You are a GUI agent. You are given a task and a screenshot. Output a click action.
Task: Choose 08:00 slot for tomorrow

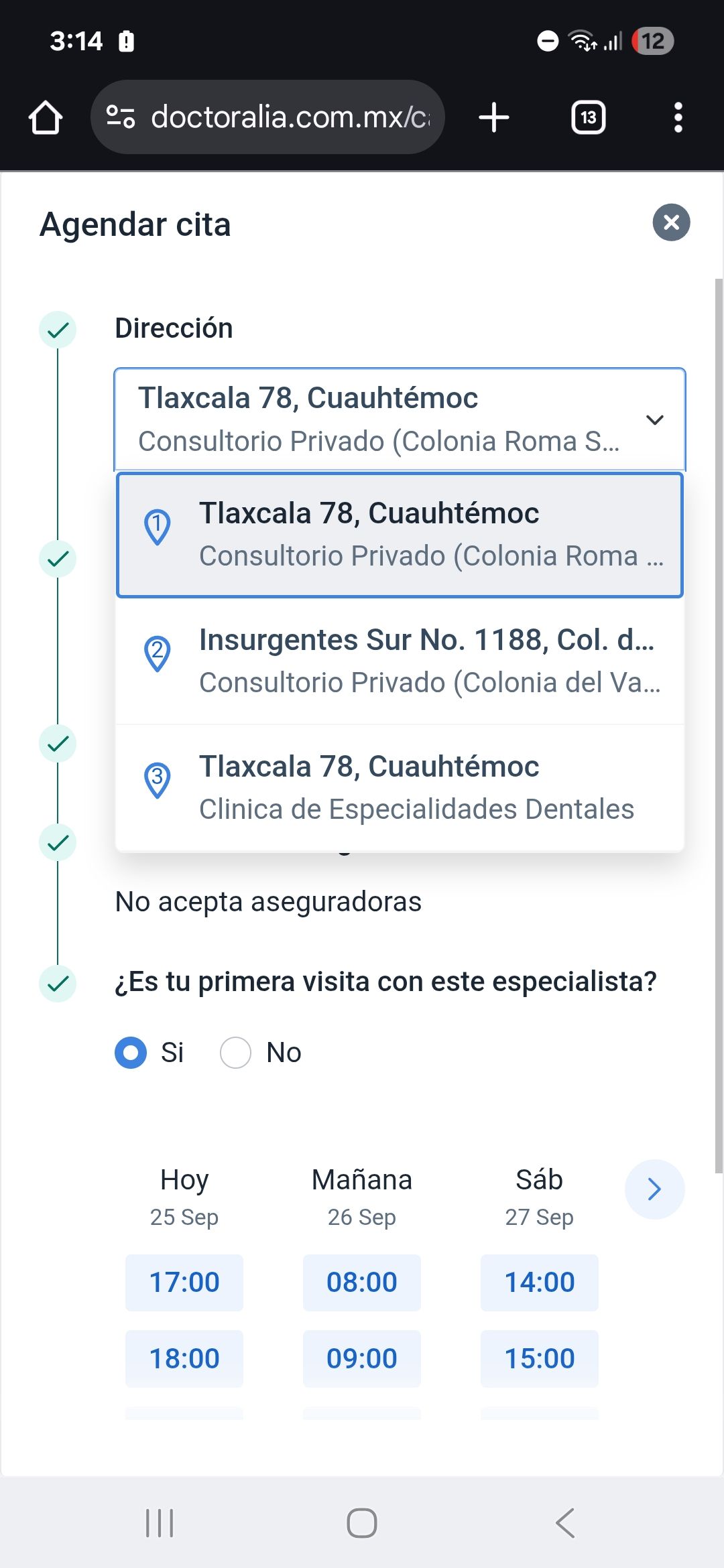pyautogui.click(x=361, y=1282)
